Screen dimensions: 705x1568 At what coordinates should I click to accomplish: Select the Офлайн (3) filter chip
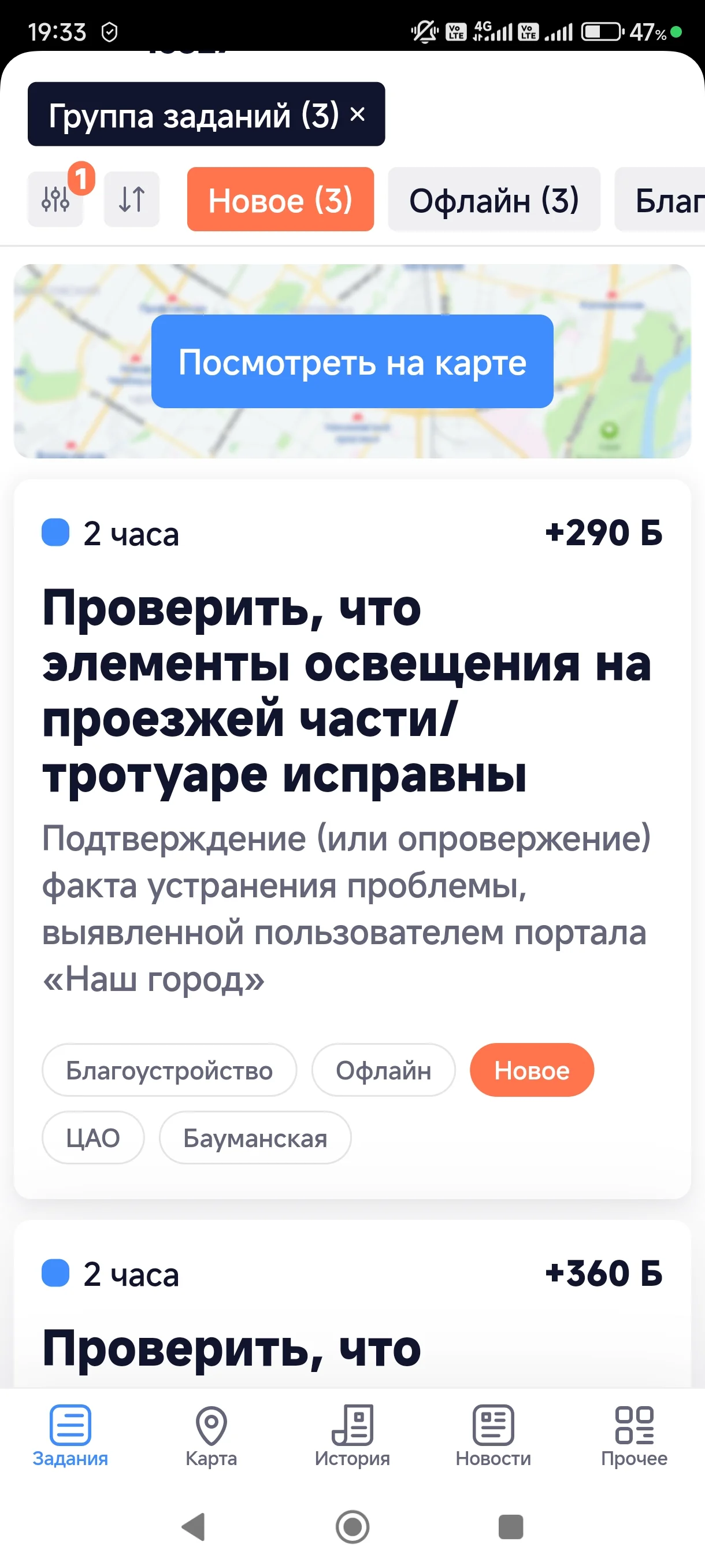[x=494, y=199]
